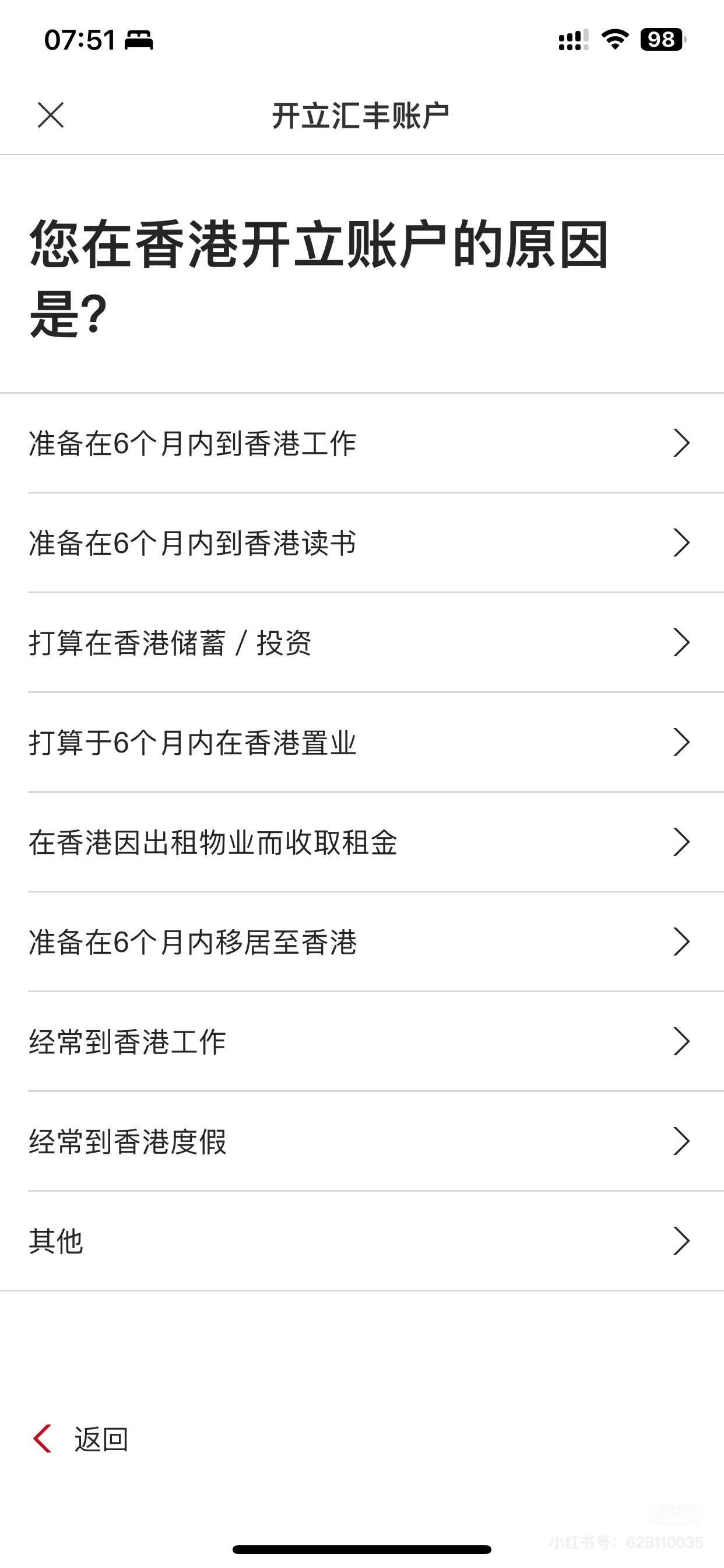
Task: Close the 开立汇丰账户 page
Action: tap(51, 115)
